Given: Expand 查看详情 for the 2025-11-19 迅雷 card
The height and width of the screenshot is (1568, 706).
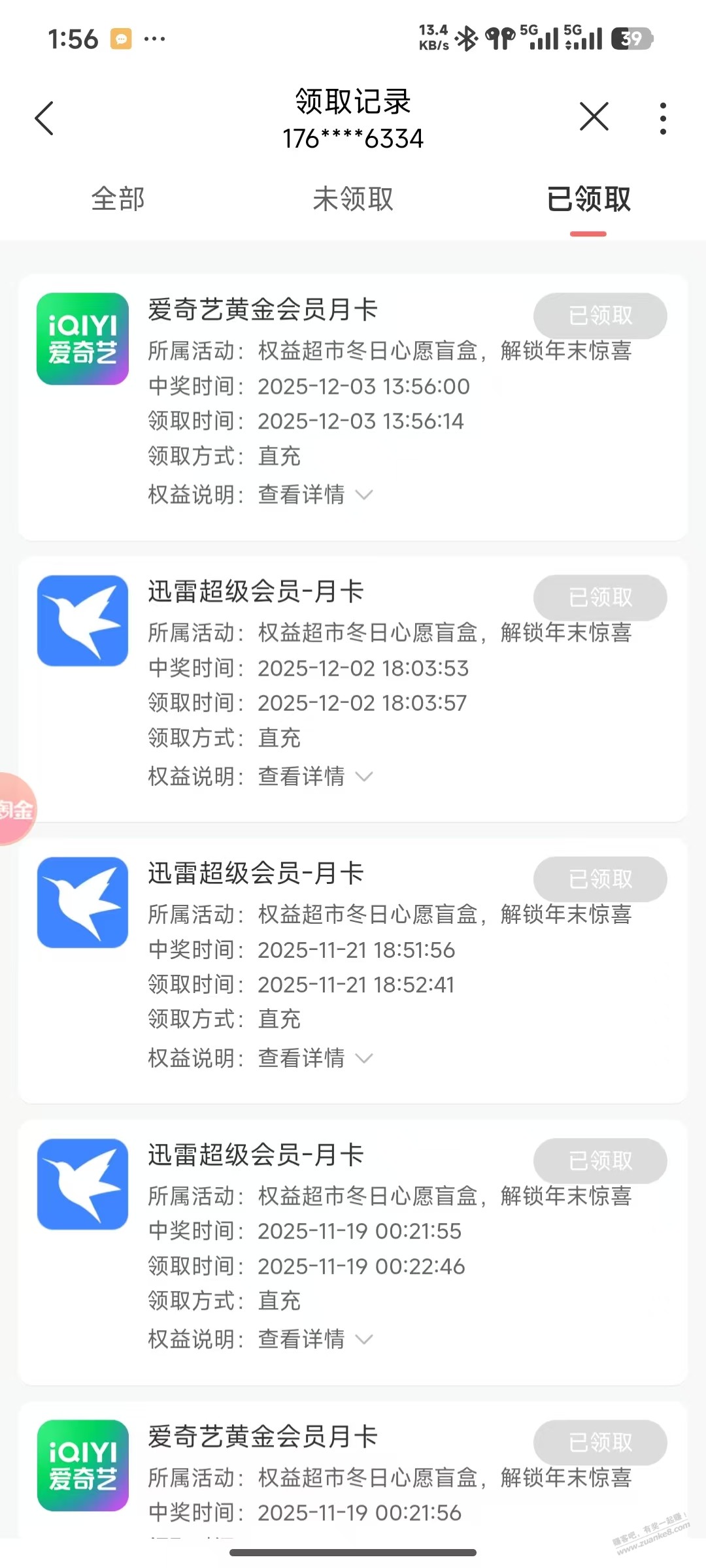Looking at the screenshot, I should click(x=315, y=1339).
